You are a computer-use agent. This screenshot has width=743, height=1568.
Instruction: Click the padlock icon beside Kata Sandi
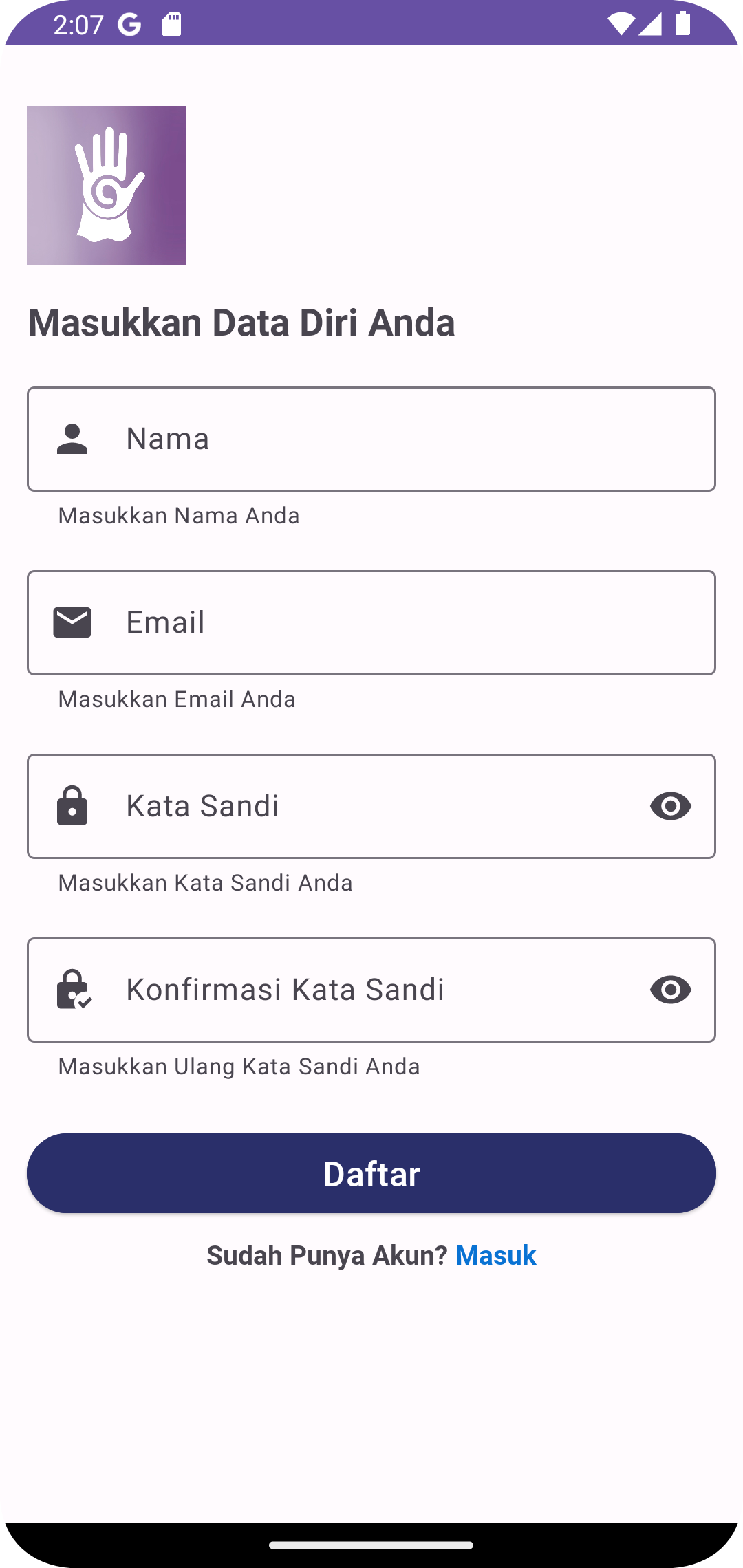click(72, 806)
